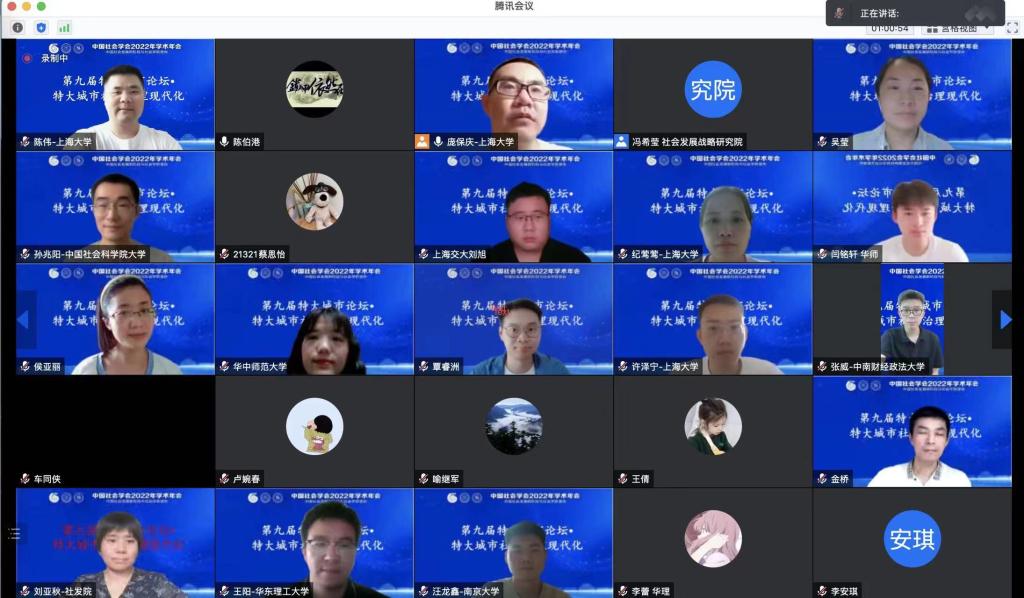Select 陈伟-上海大学's video tile

[115, 94]
